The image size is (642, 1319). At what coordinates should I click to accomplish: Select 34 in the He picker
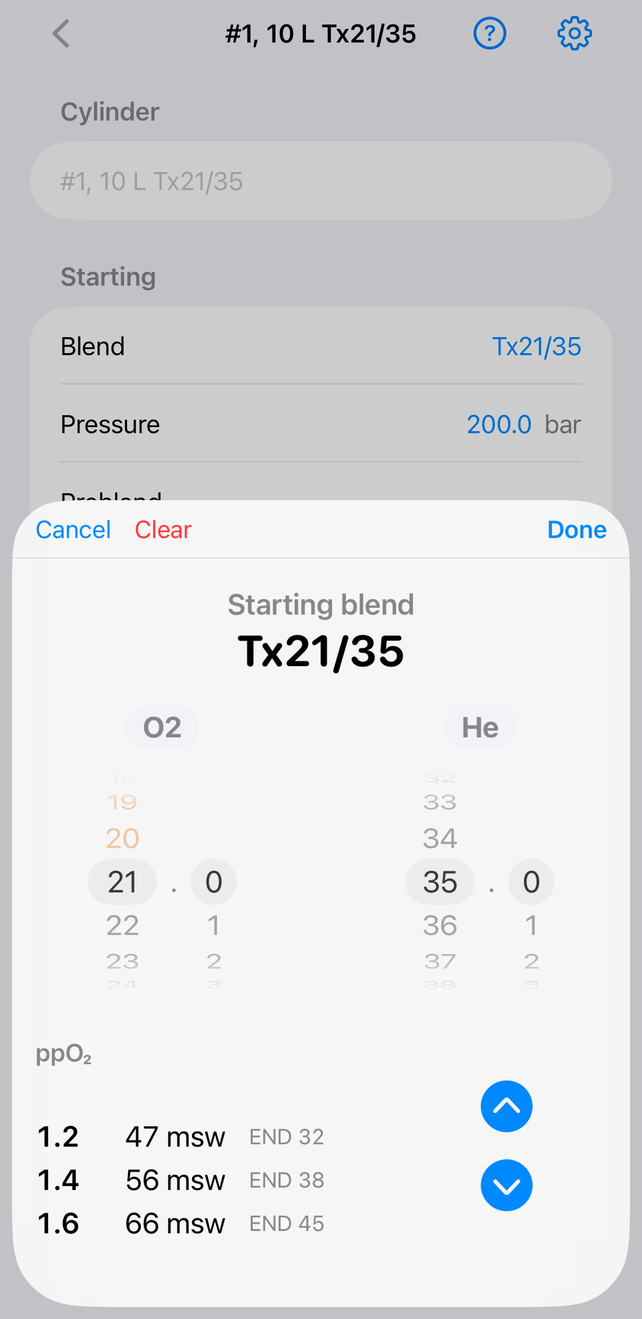click(440, 838)
